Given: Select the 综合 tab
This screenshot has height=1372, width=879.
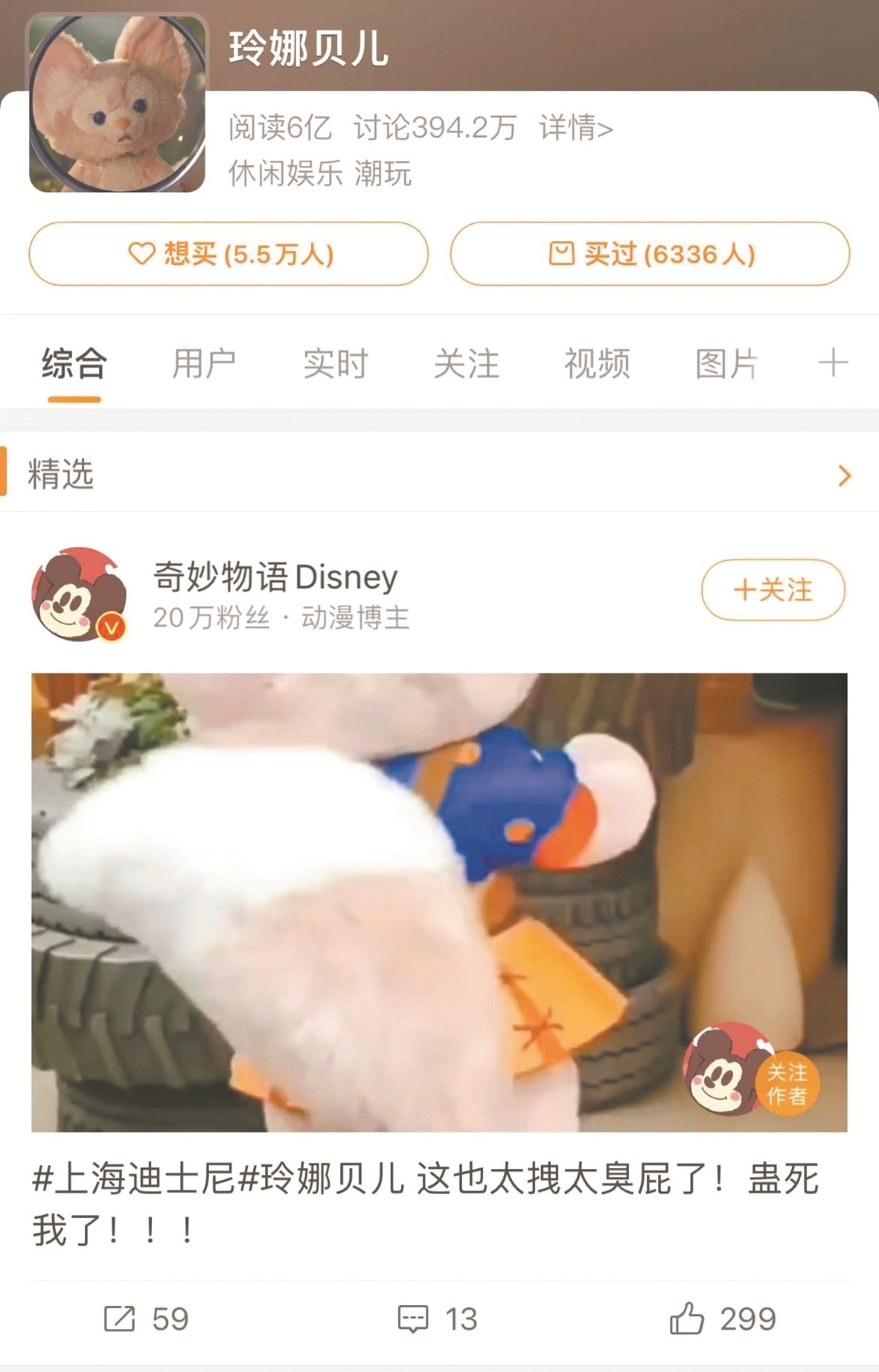Looking at the screenshot, I should coord(74,365).
